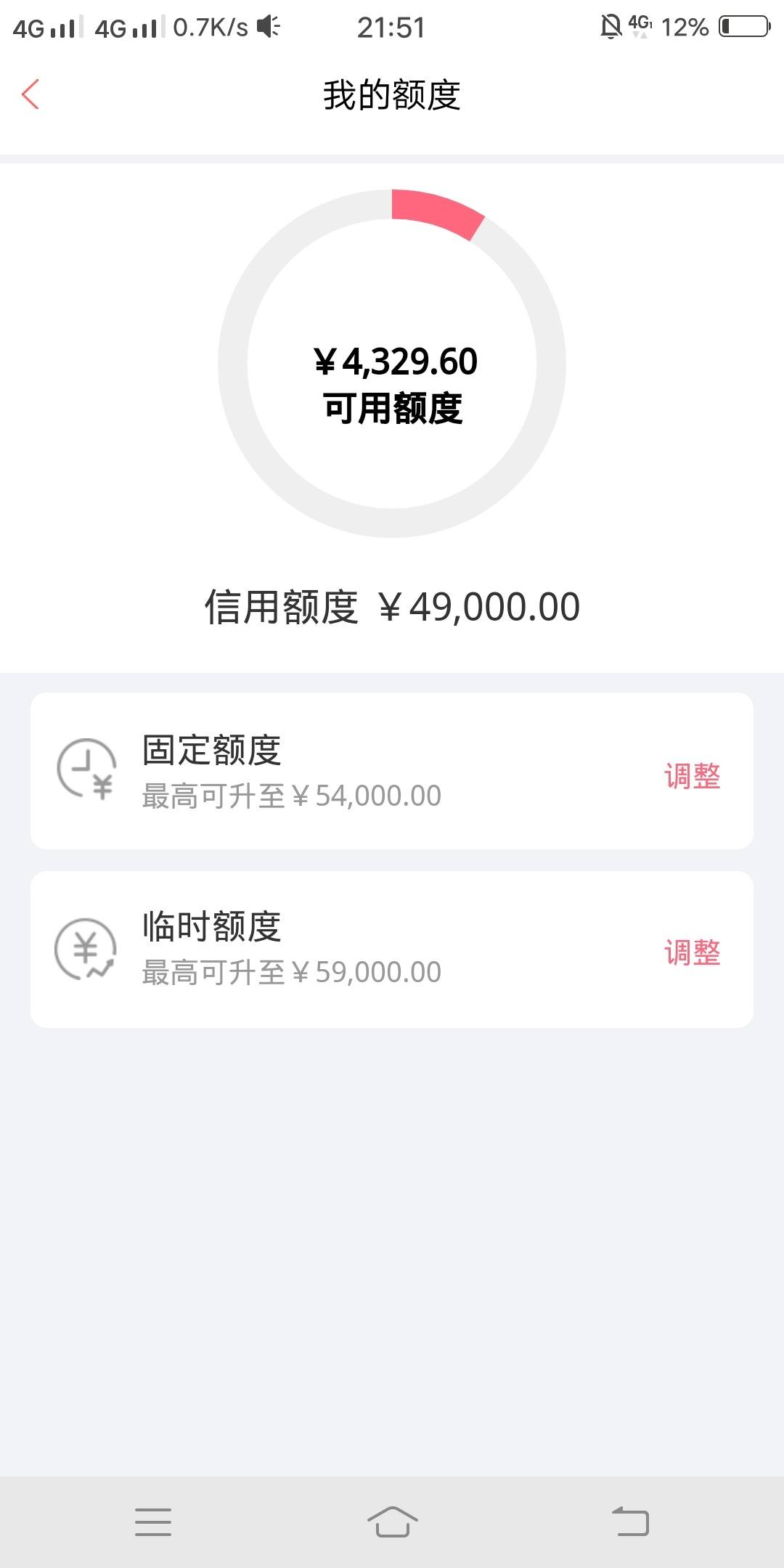784x1568 pixels.
Task: Adjust the 固定额度 fixed limit
Action: [x=692, y=775]
